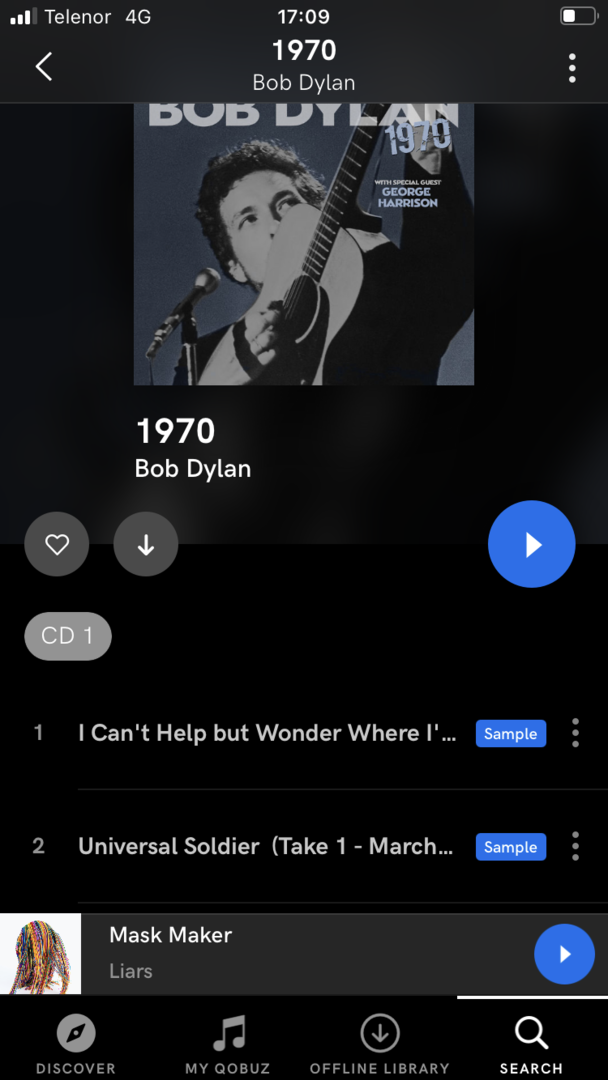Play the album 1970

pos(532,544)
